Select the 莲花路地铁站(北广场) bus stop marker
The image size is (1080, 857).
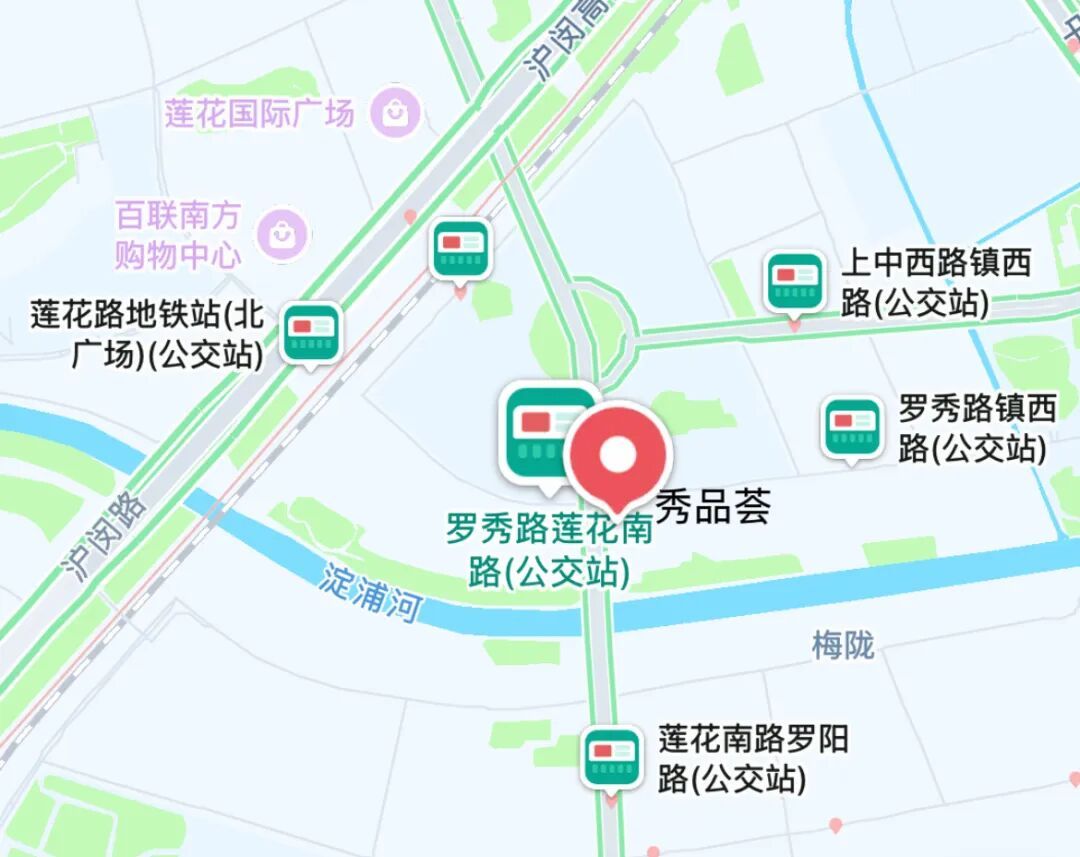(x=311, y=333)
